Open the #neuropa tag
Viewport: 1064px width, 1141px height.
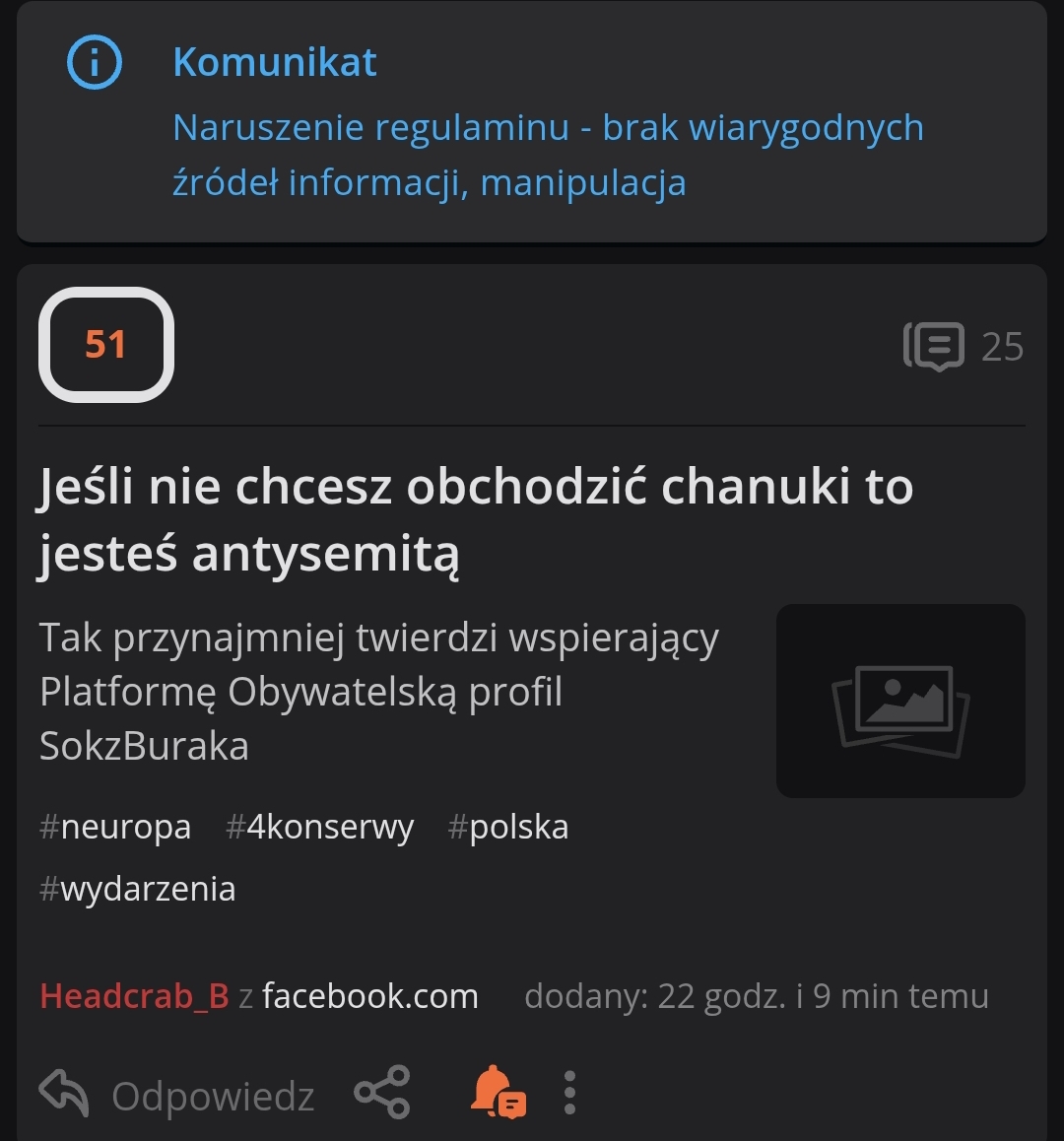[x=115, y=827]
